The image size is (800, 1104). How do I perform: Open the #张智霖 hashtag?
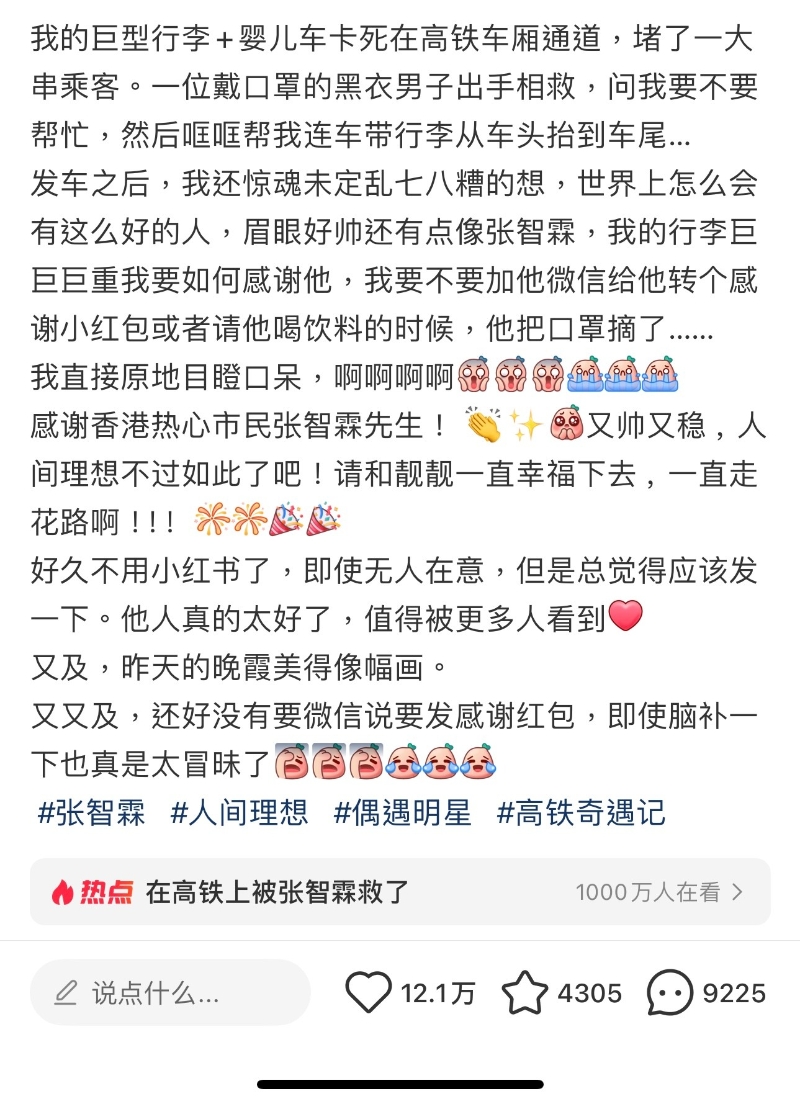coord(91,812)
